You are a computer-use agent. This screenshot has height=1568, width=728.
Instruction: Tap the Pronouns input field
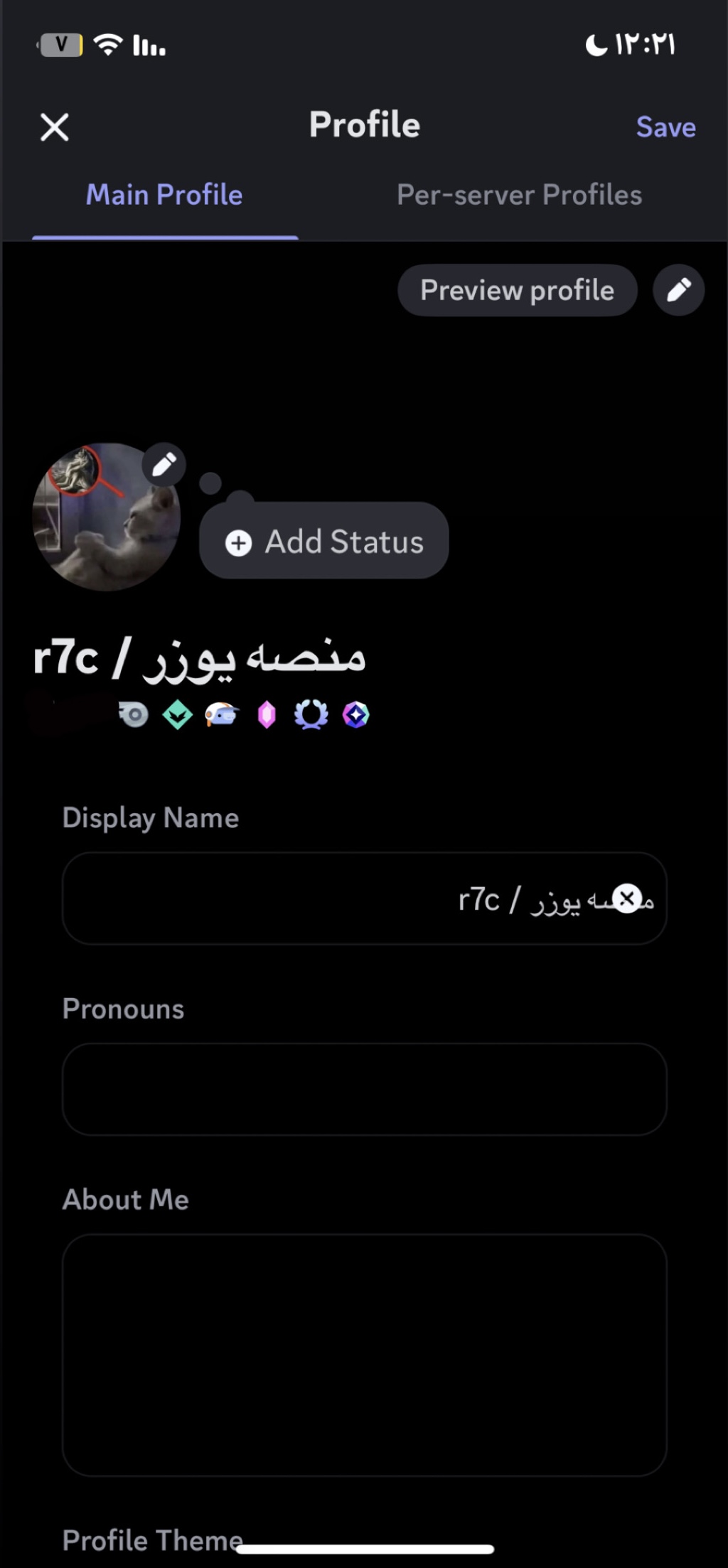(x=364, y=1089)
